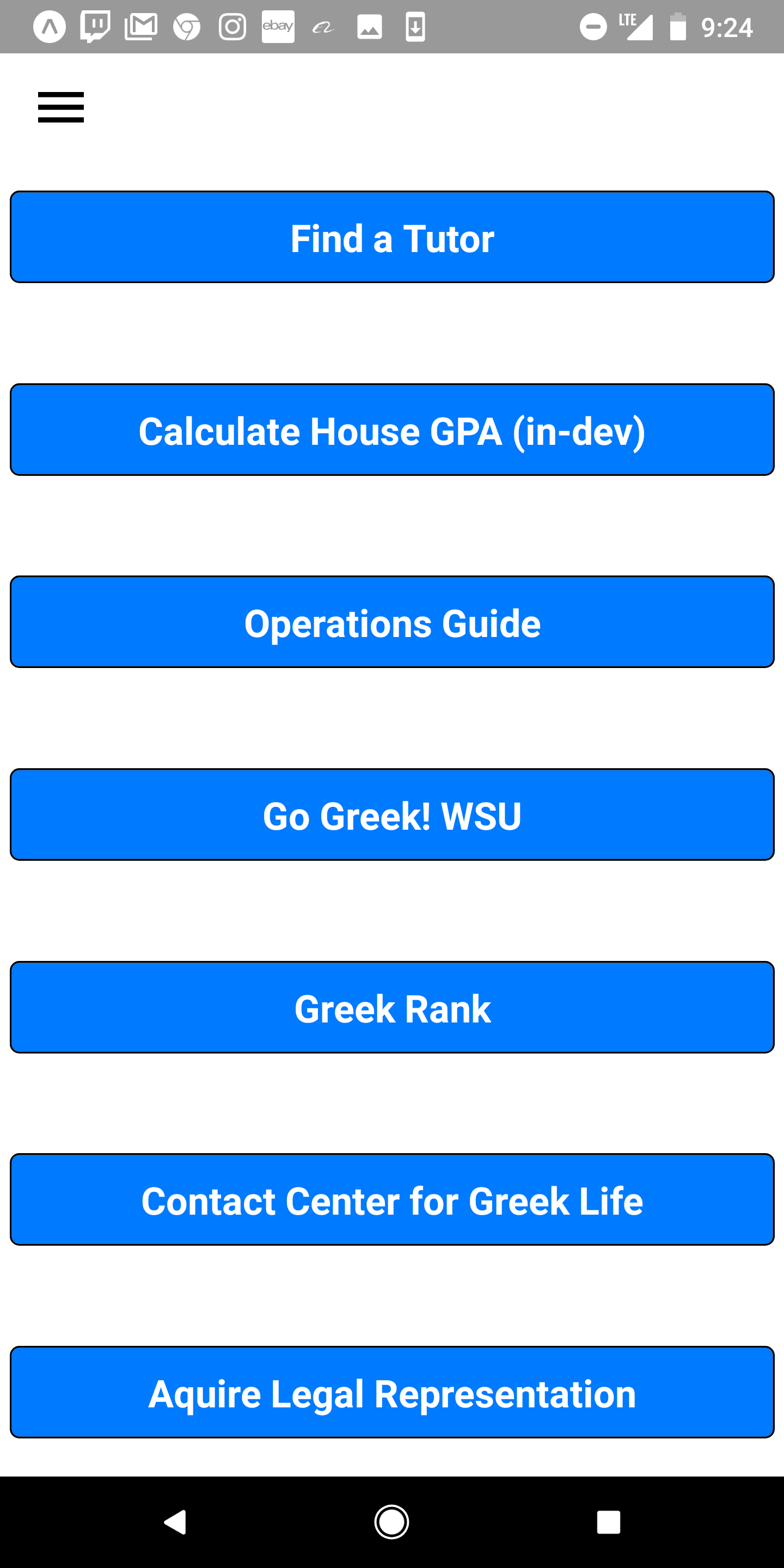Open the hamburger drawer menu
Viewport: 784px width, 1568px height.
[x=61, y=107]
